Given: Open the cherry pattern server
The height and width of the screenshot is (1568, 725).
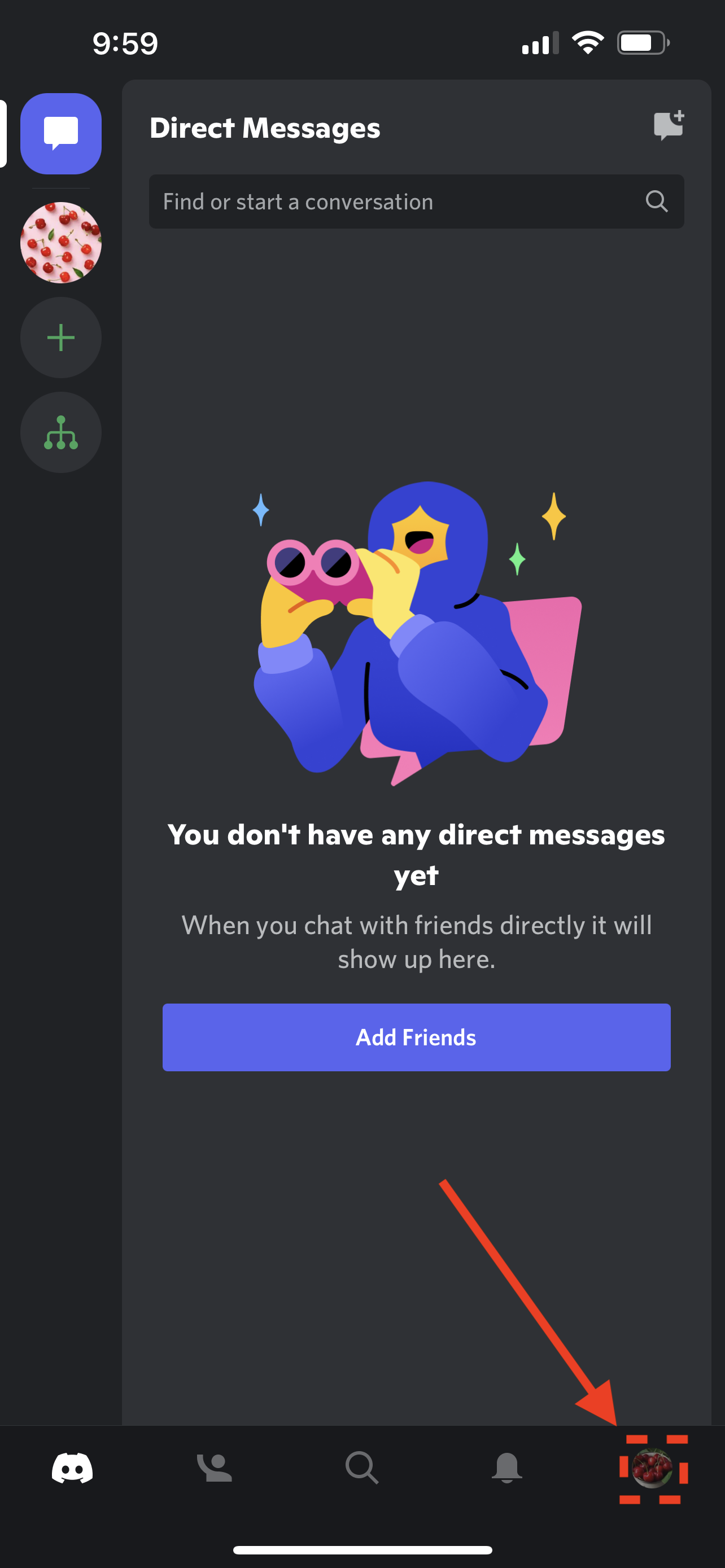Looking at the screenshot, I should 61,243.
